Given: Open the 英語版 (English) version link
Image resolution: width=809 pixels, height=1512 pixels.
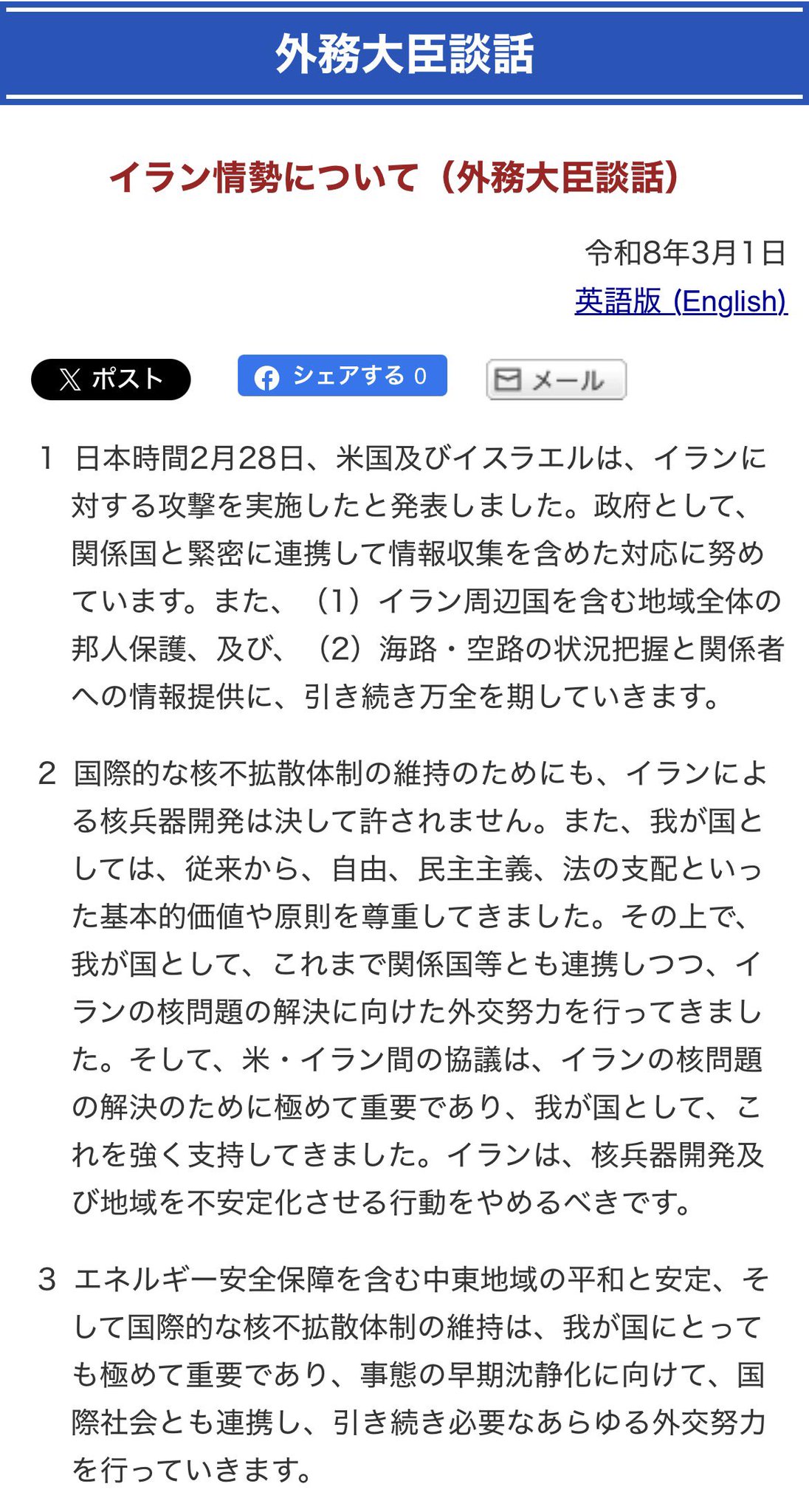Looking at the screenshot, I should (x=681, y=301).
